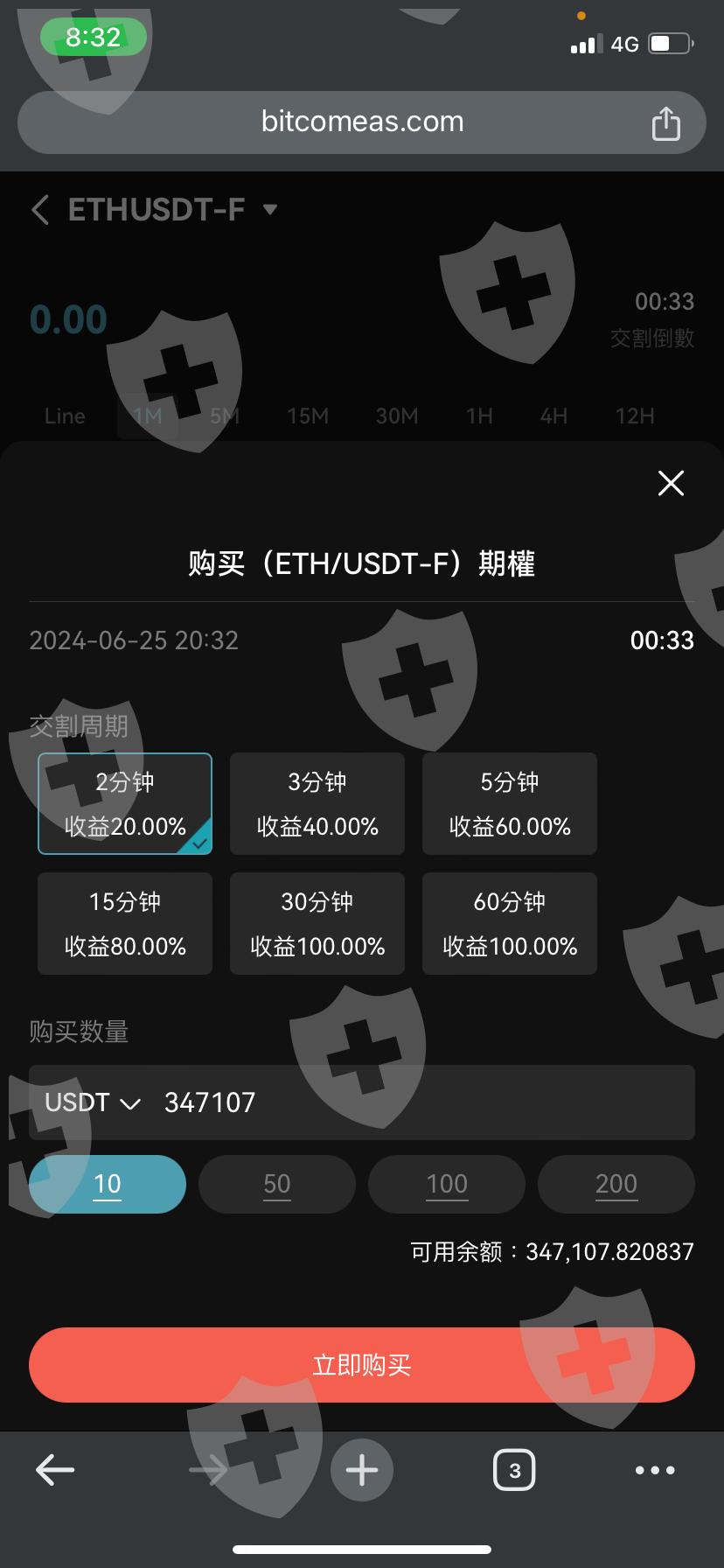Image resolution: width=724 pixels, height=1568 pixels.
Task: Select the 3分钟 40.00% period option
Action: [x=317, y=803]
